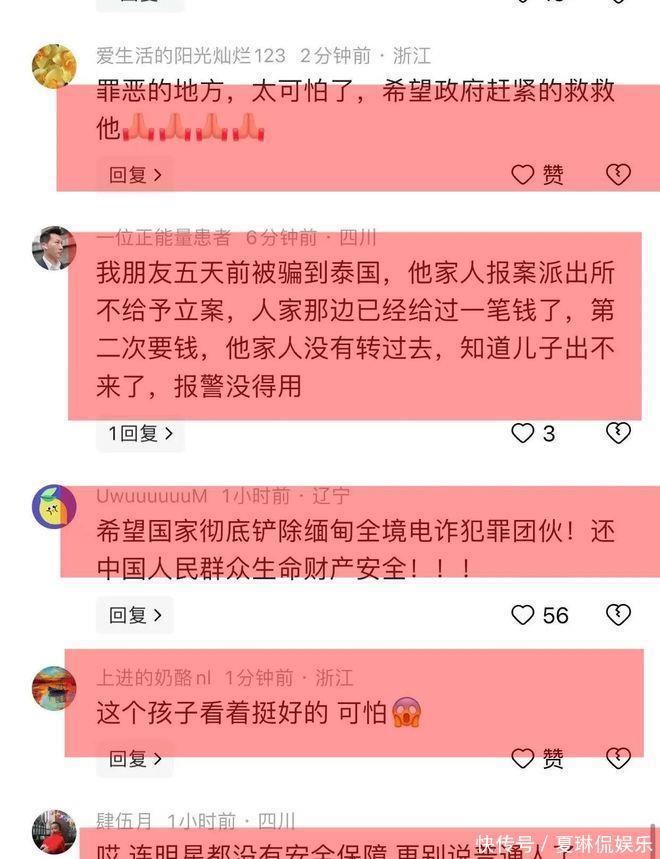The width and height of the screenshot is (660, 859).
Task: Expand the 1回复 under 一位正能量患者's comment
Action: pos(140,433)
